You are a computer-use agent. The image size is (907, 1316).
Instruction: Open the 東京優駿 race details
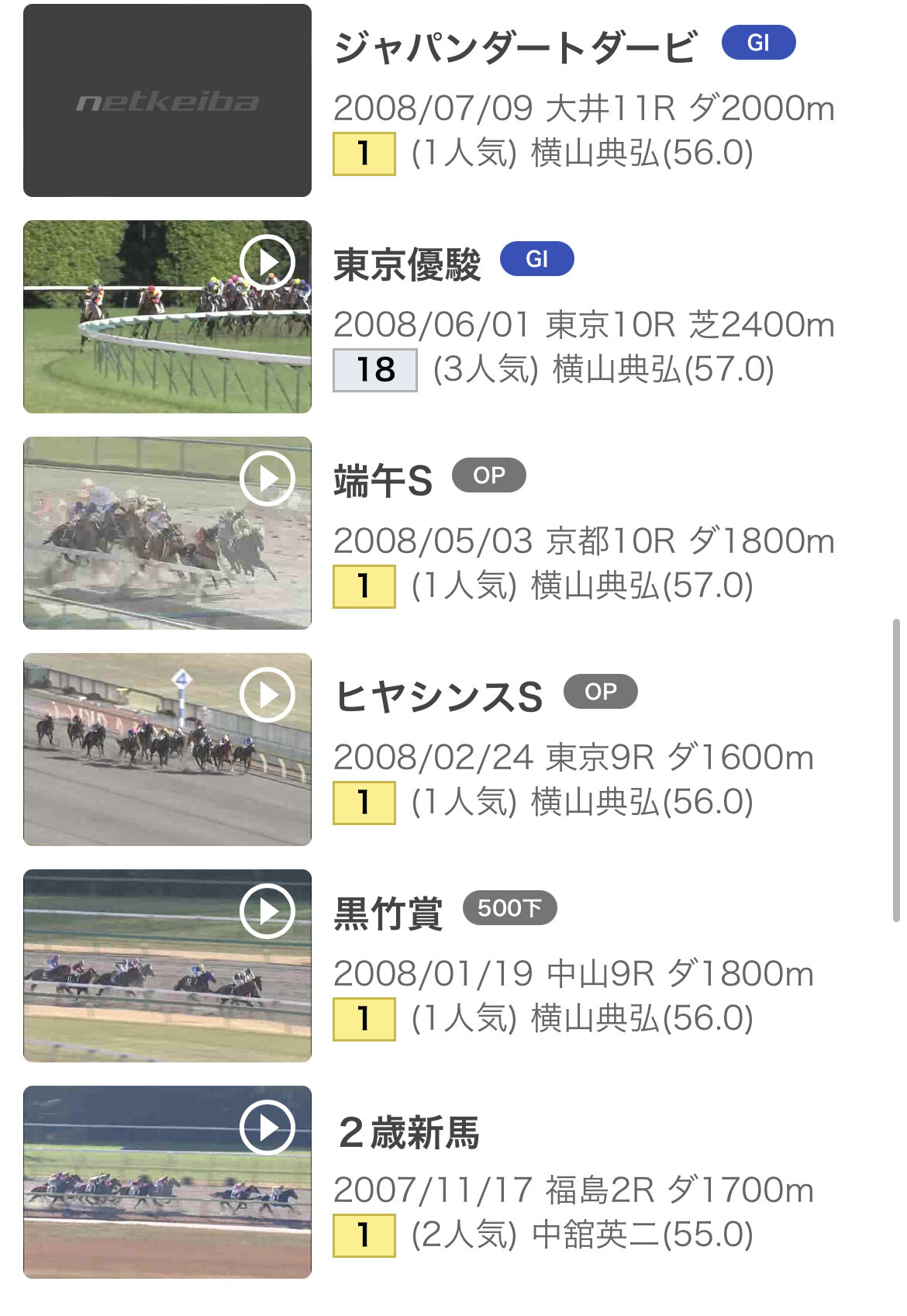pos(407,264)
